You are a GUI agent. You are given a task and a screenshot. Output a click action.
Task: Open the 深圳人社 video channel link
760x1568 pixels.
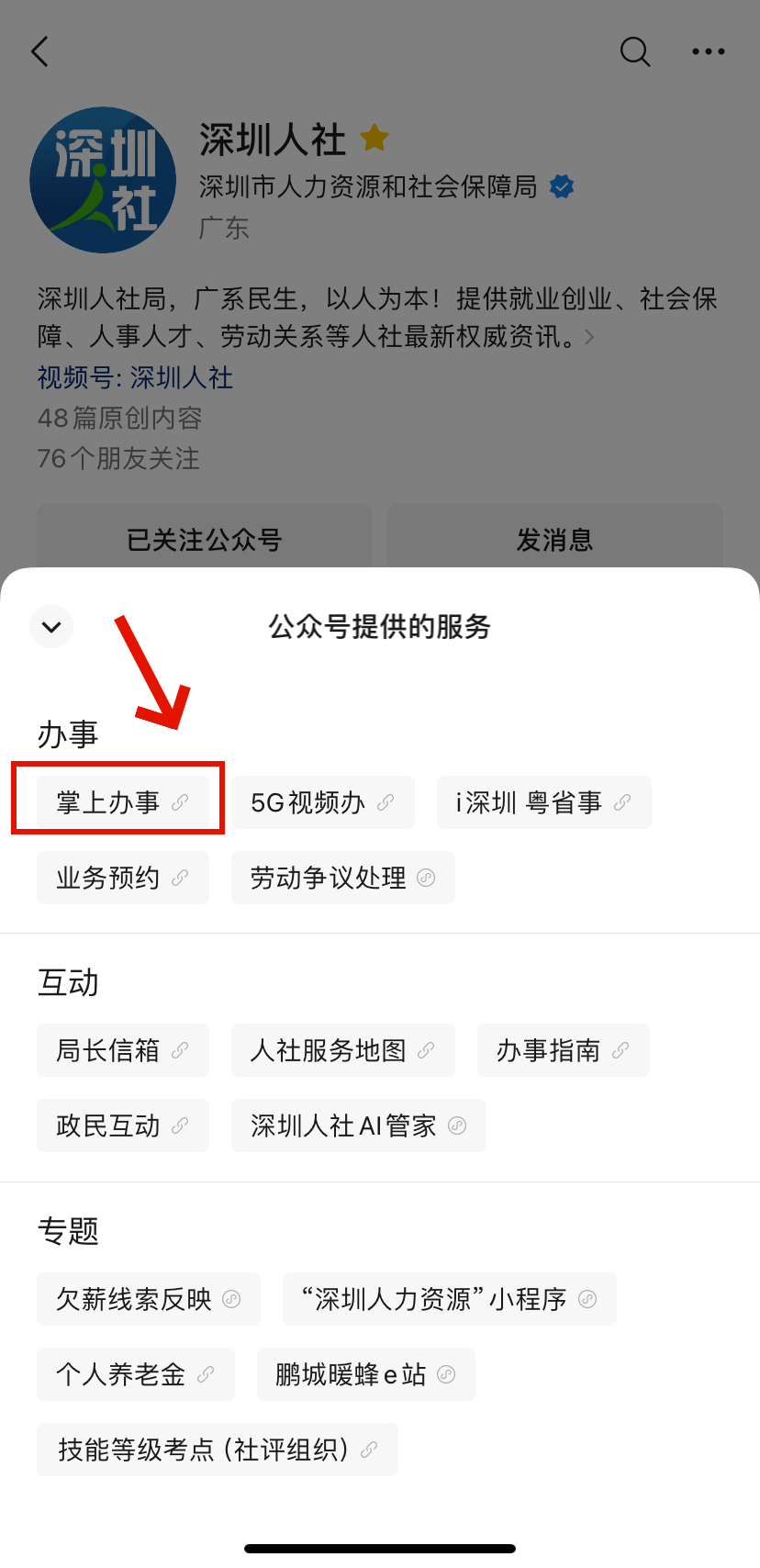(x=135, y=377)
